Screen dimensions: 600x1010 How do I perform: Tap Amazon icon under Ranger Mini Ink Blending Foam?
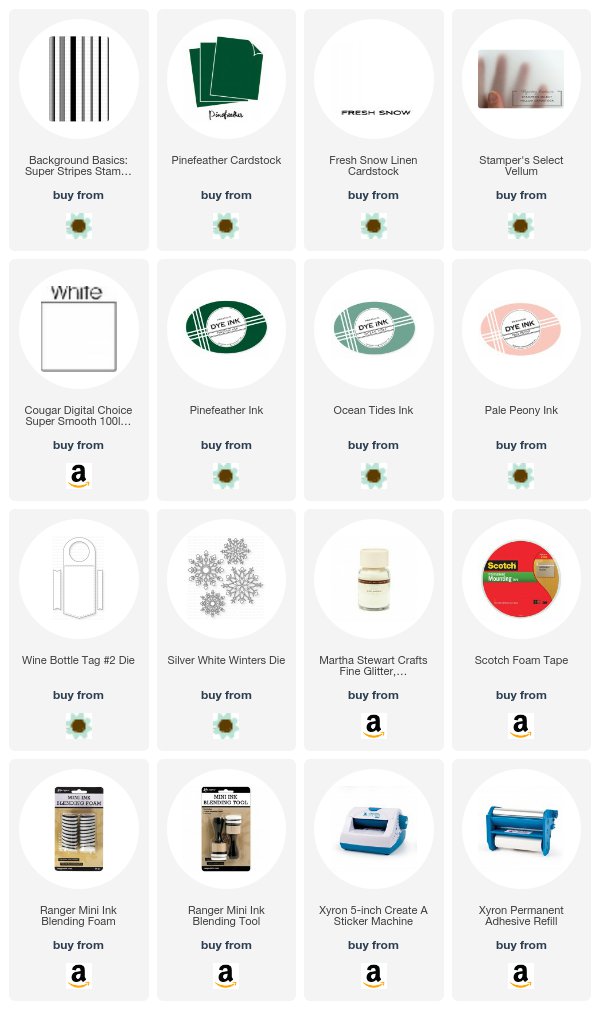(79, 976)
